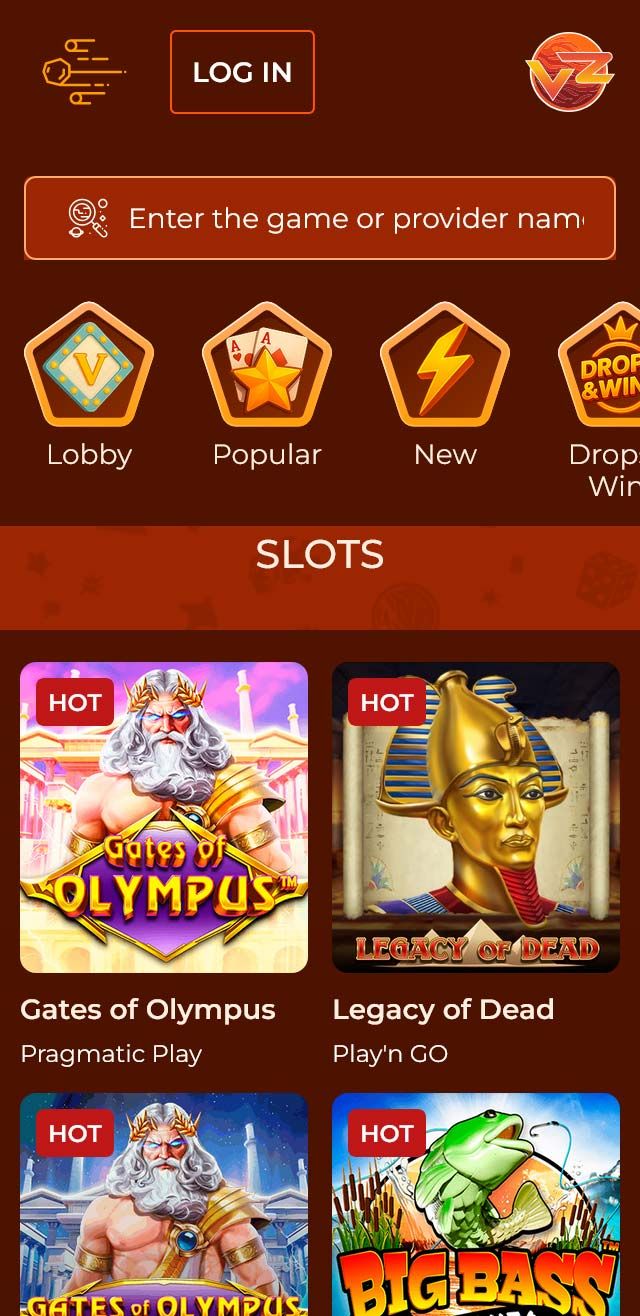Launch the Legacy of Dead slot

pos(476,817)
